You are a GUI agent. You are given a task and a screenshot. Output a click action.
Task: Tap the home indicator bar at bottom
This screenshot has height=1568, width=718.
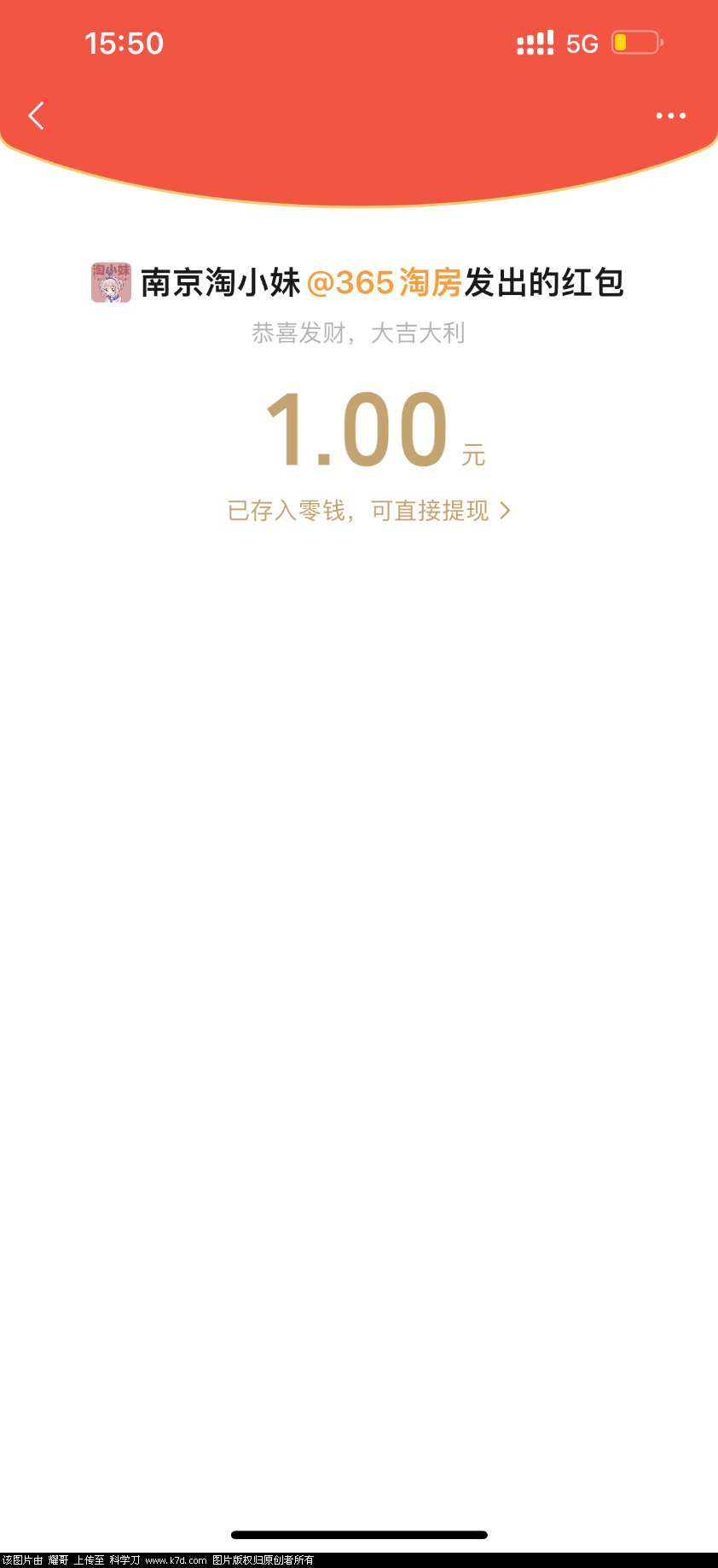[x=359, y=1533]
